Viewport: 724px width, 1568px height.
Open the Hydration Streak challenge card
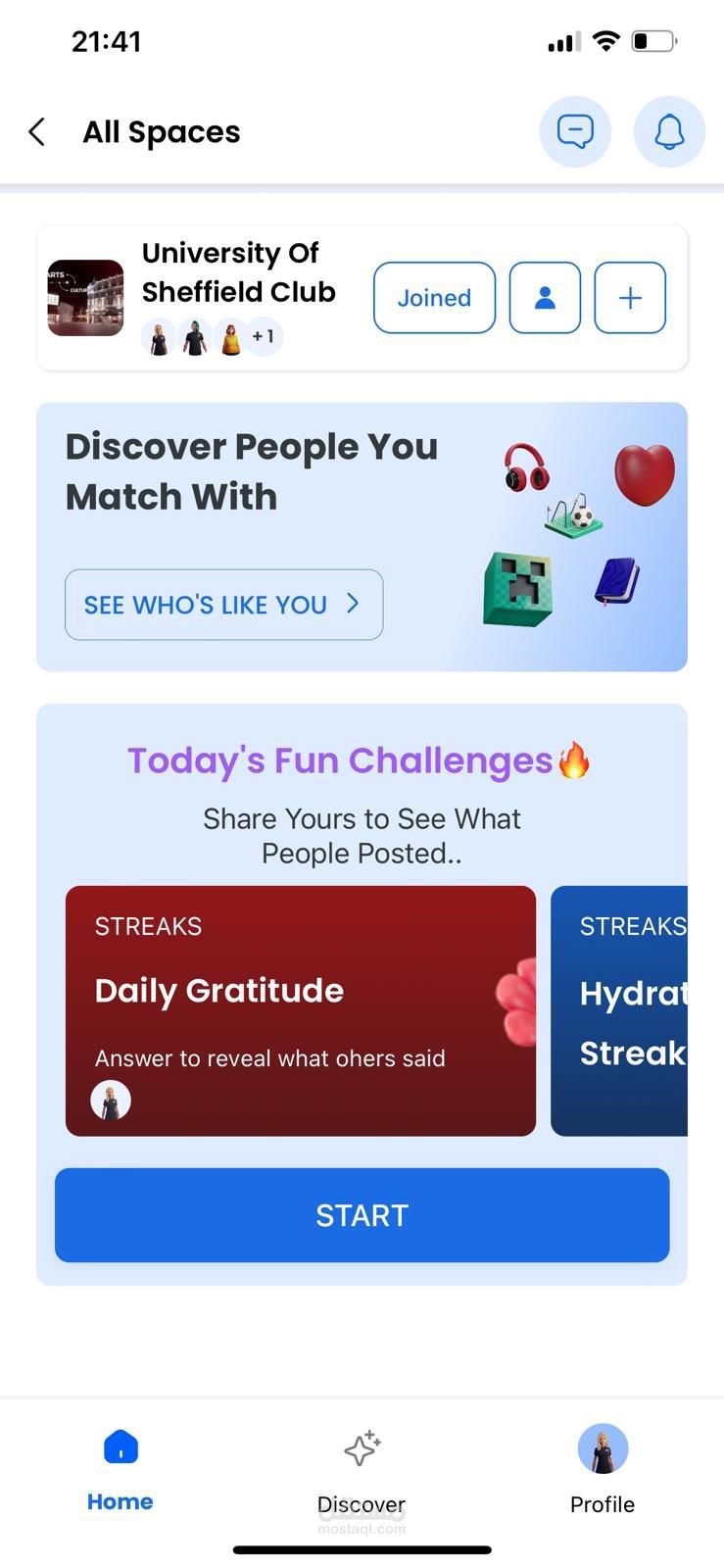[621, 1010]
